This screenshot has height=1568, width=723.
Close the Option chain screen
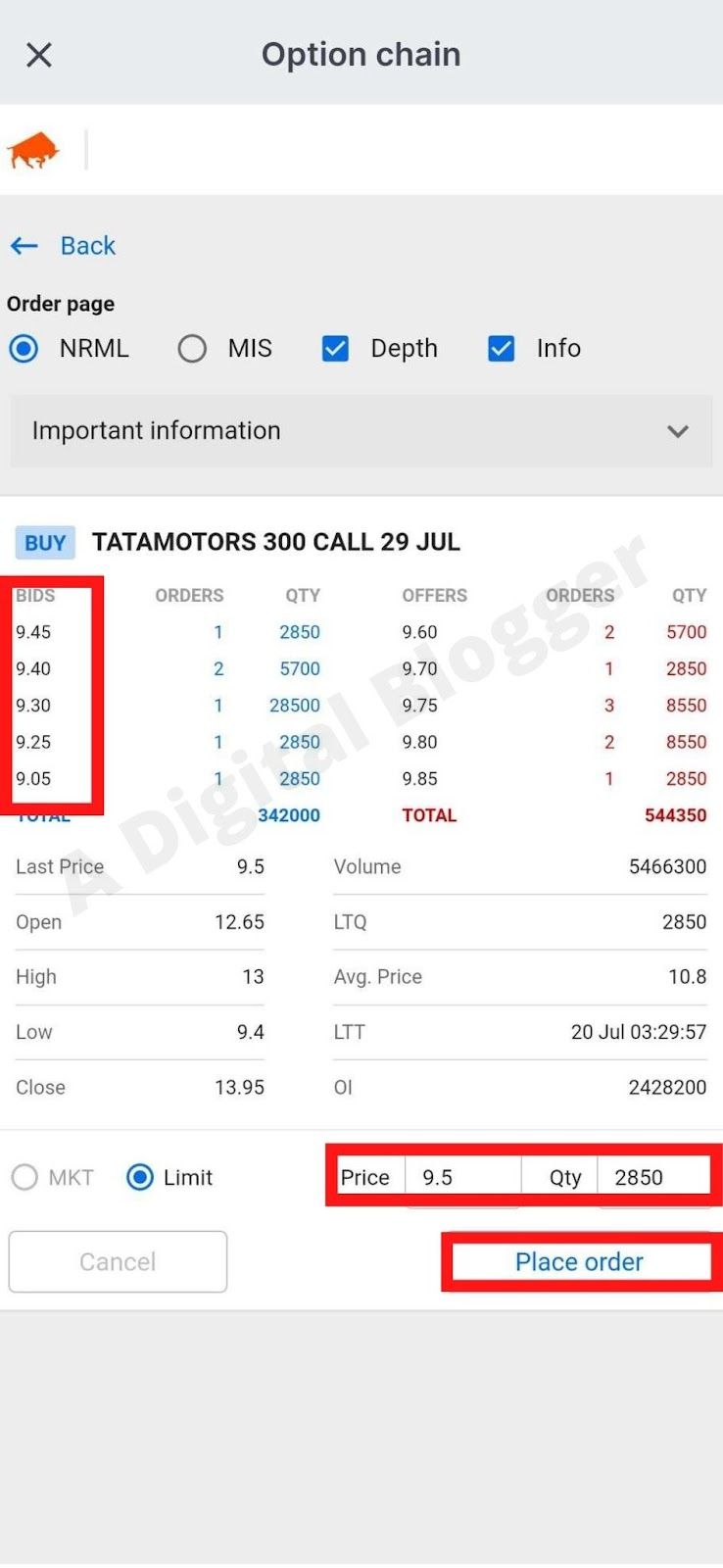coord(38,54)
